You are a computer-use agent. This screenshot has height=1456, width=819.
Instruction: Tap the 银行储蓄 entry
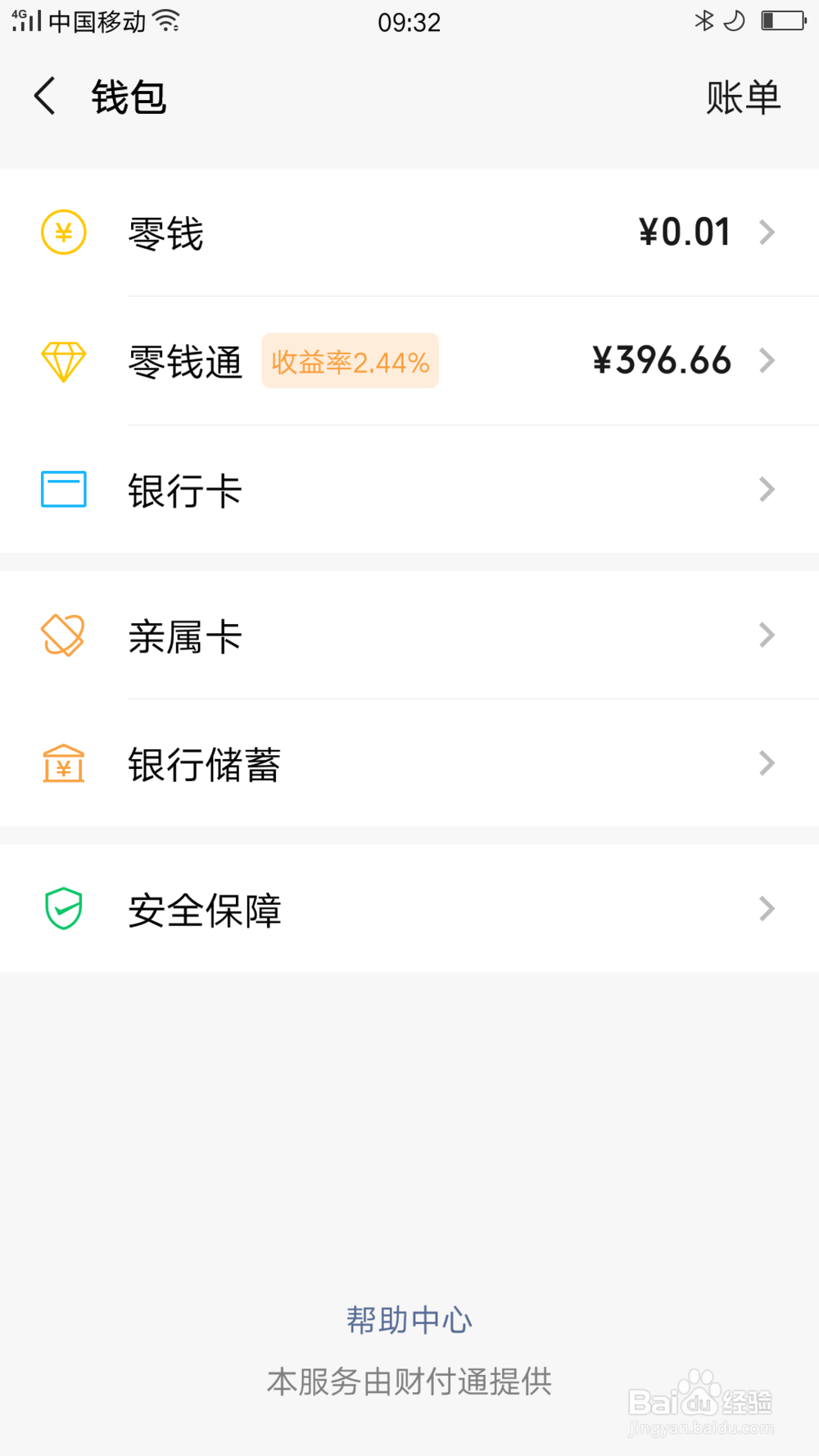click(409, 764)
